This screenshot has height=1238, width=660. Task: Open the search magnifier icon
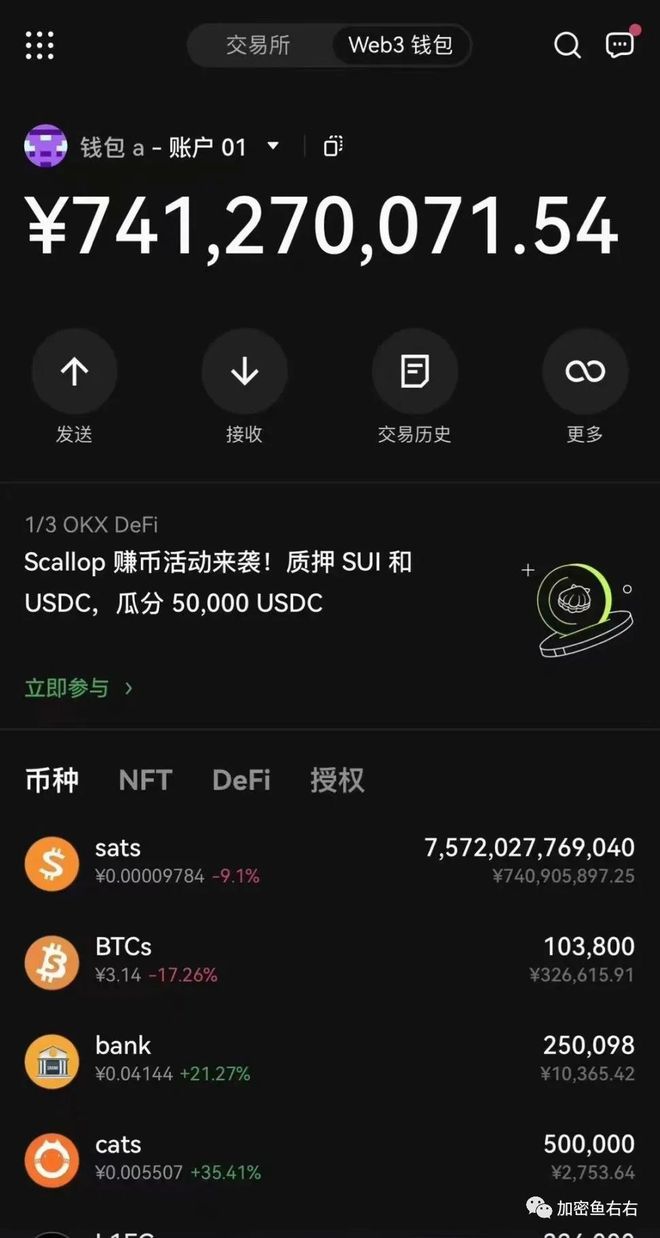pos(567,45)
